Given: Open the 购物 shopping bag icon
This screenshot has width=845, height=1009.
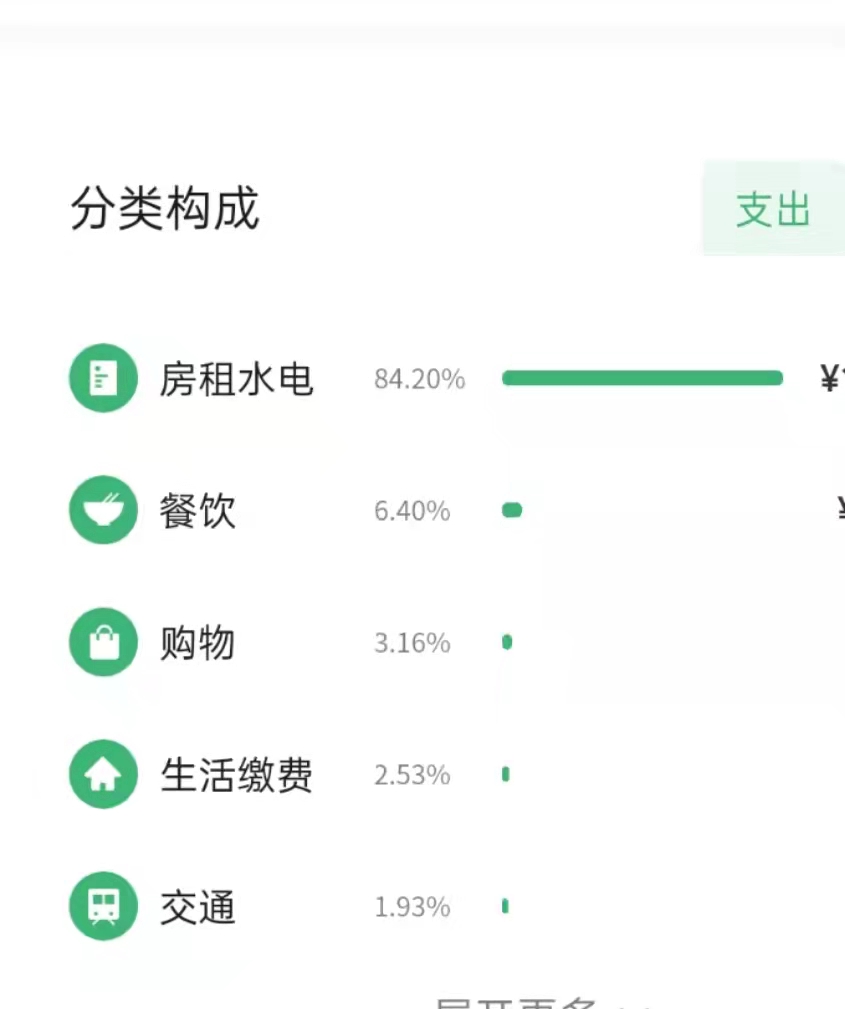Looking at the screenshot, I should point(103,643).
